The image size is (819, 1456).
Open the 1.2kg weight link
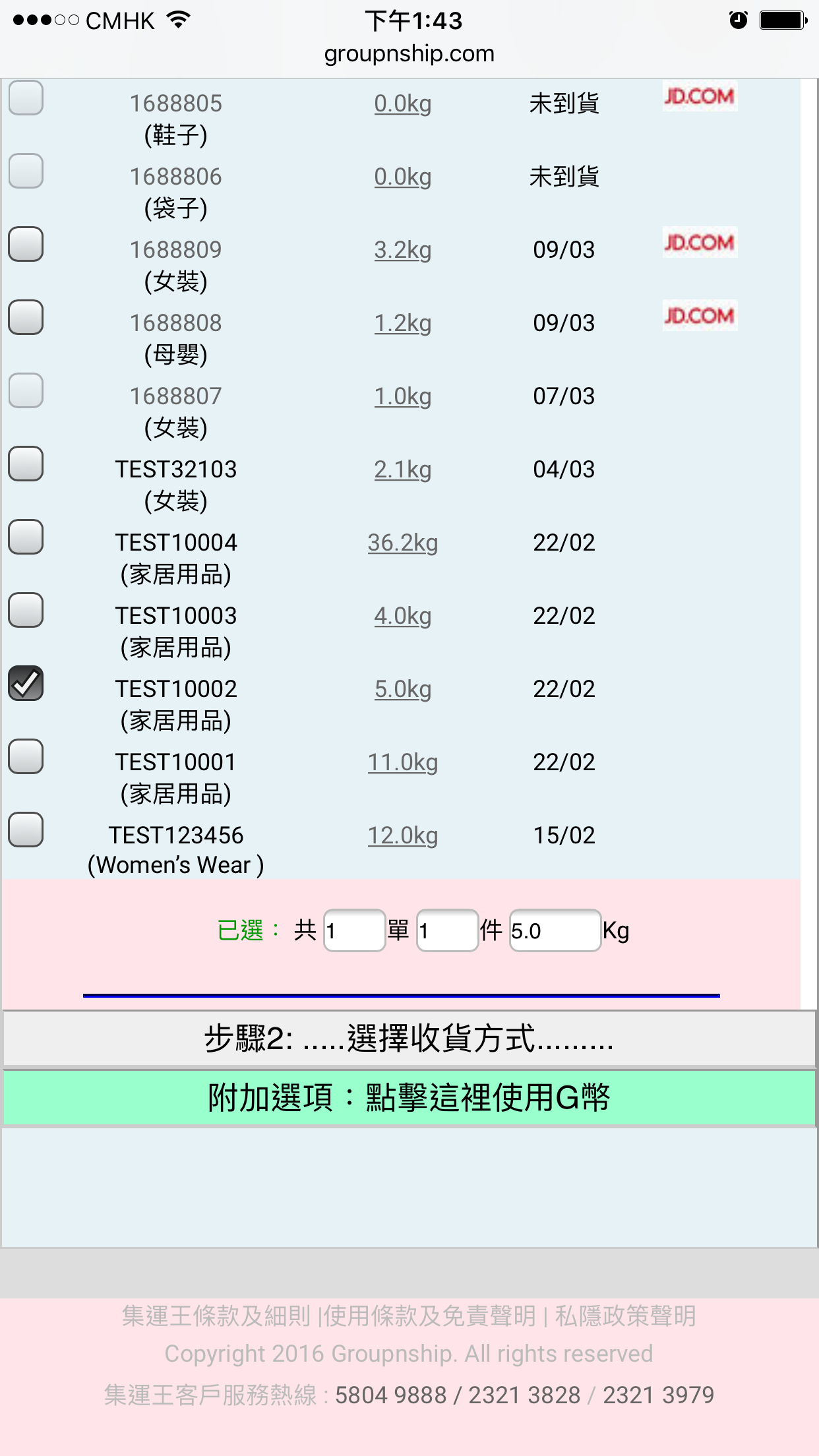point(402,323)
